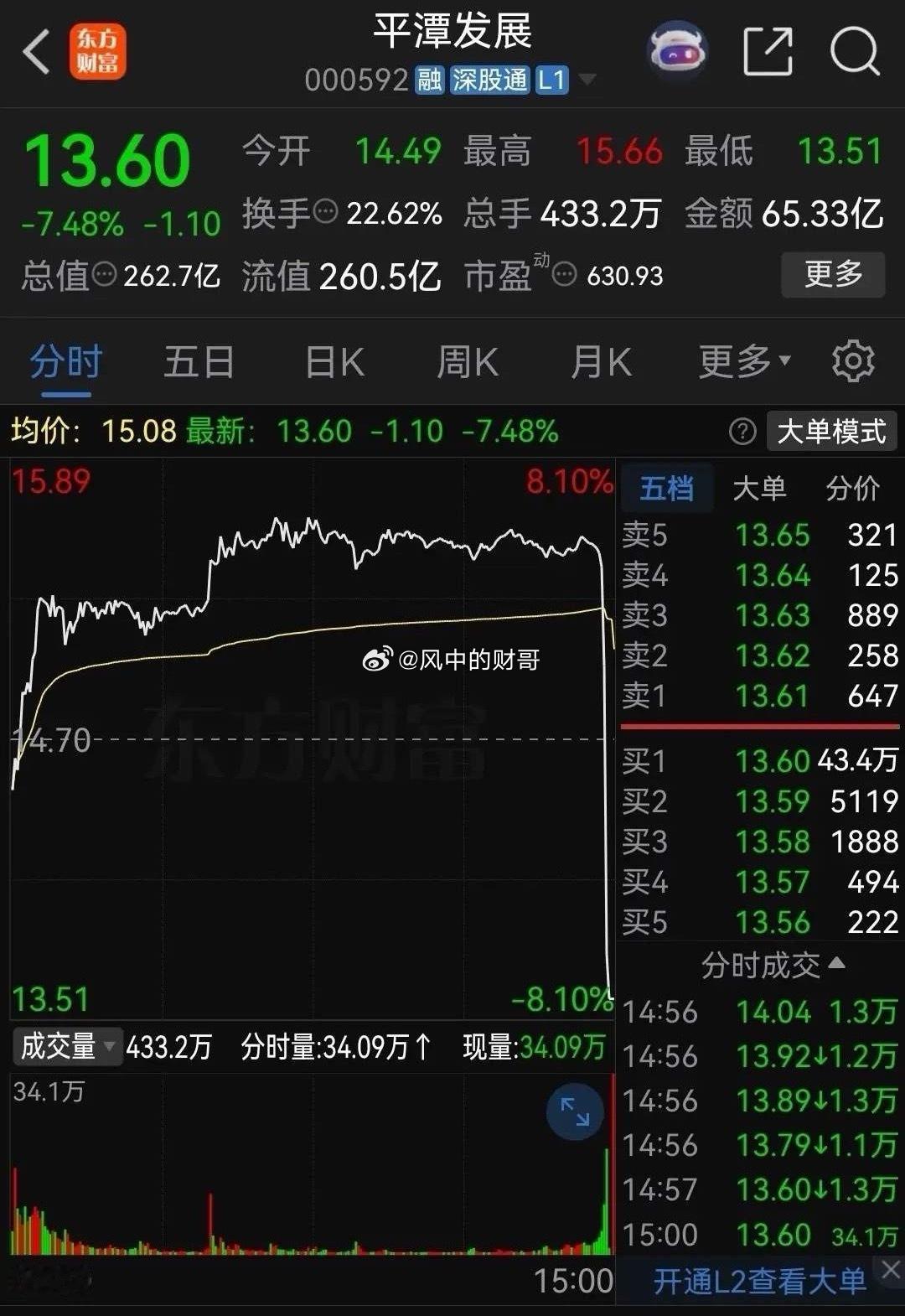Tap the back arrow to exit
Image resolution: width=905 pixels, height=1316 pixels.
32,50
